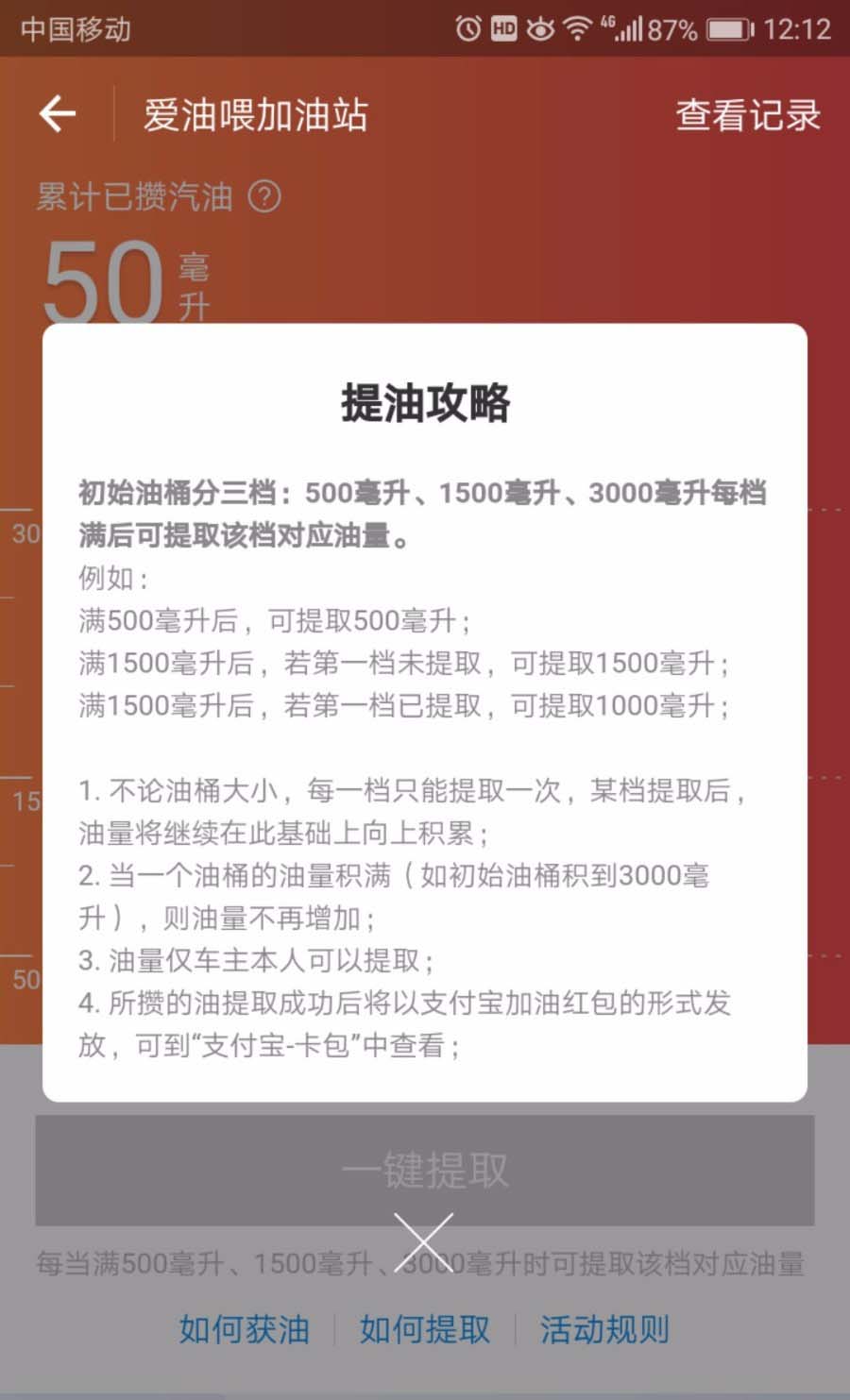
Task: View 活动规则 activity rules
Action: [604, 1329]
